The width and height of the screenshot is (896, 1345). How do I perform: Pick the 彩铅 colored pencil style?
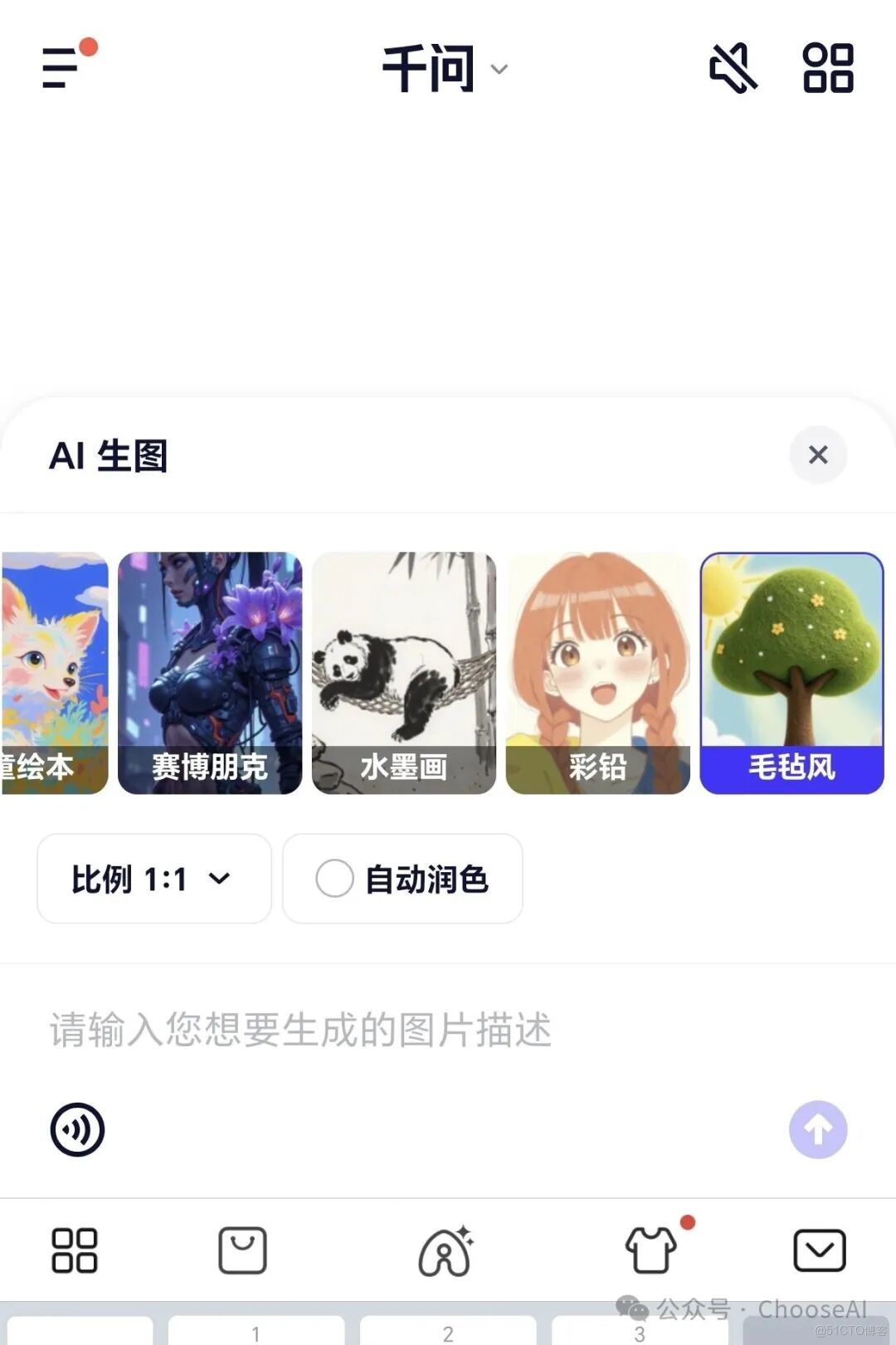coord(598,670)
